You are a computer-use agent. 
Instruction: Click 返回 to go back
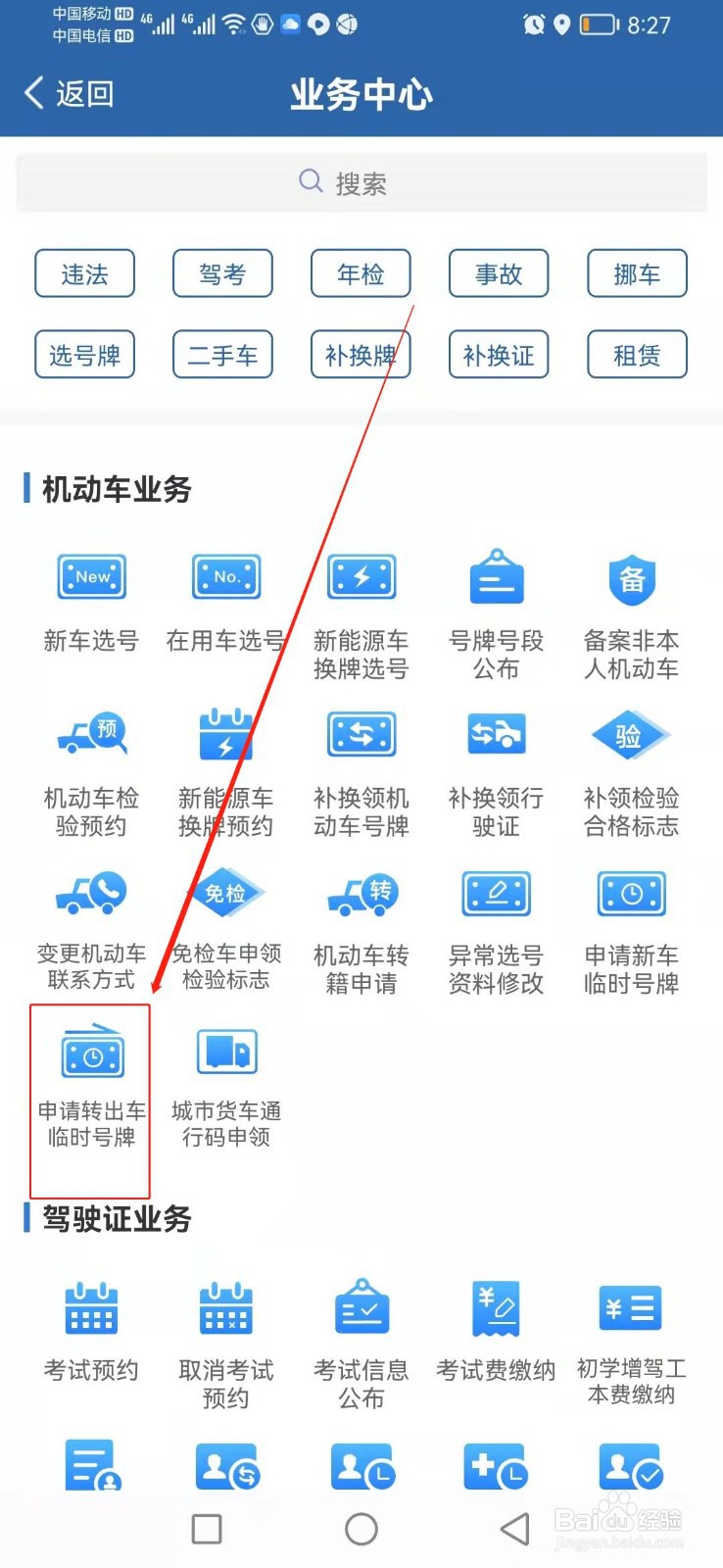pos(67,94)
